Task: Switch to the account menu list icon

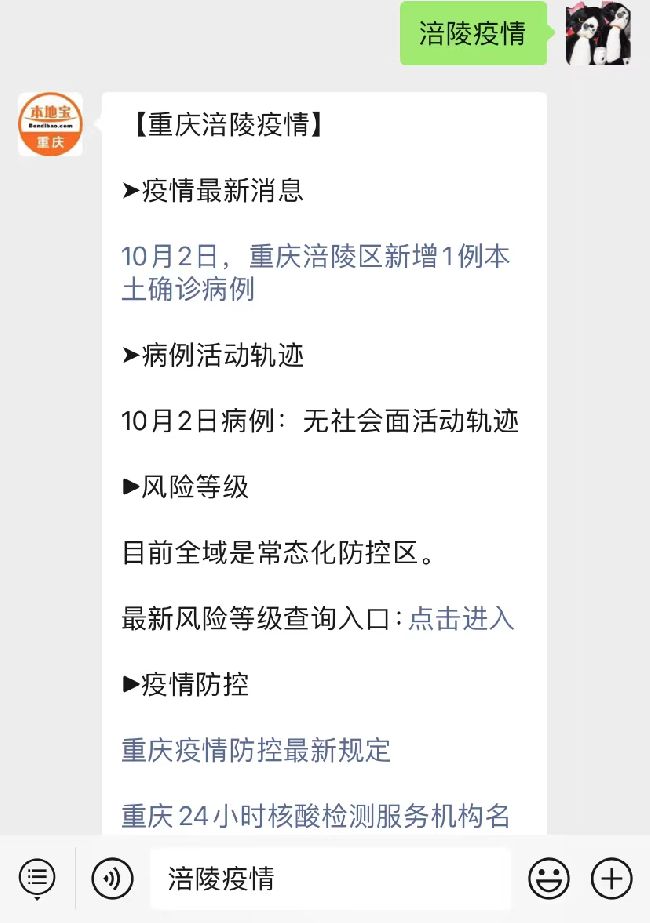Action: click(x=37, y=879)
